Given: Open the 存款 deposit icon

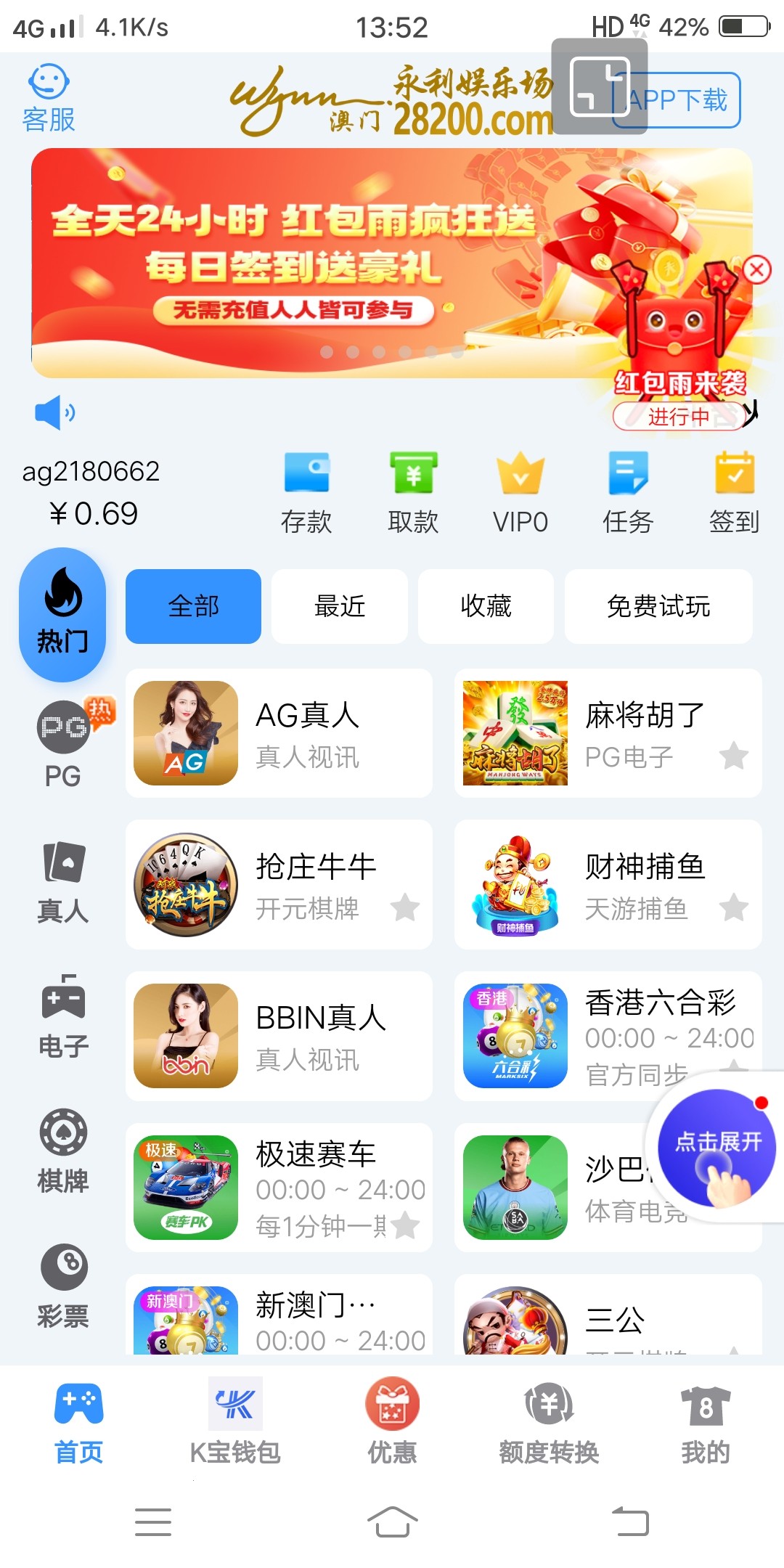Looking at the screenshot, I should point(307,479).
